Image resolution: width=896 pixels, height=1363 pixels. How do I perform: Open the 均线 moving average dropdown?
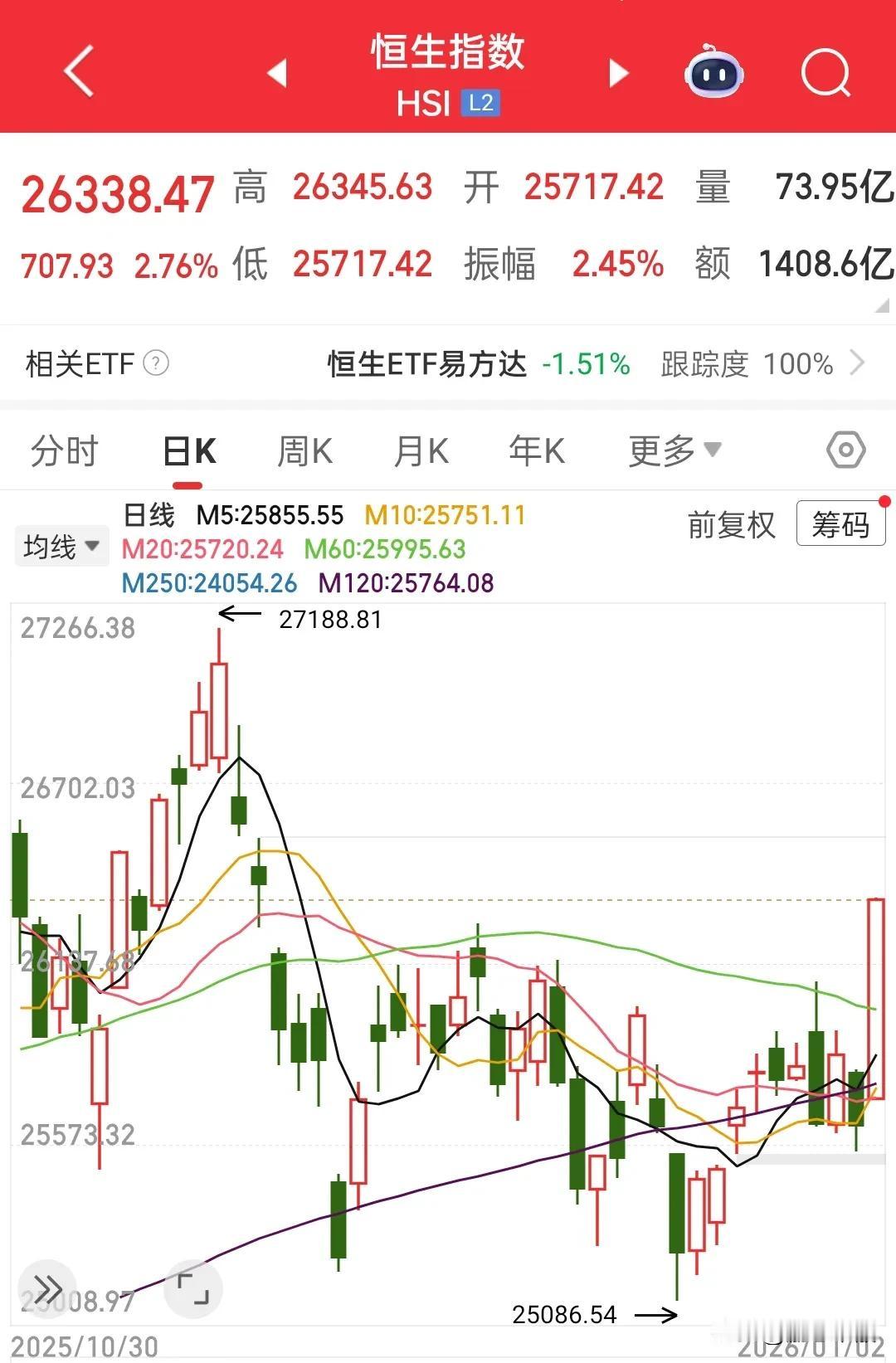tap(62, 546)
